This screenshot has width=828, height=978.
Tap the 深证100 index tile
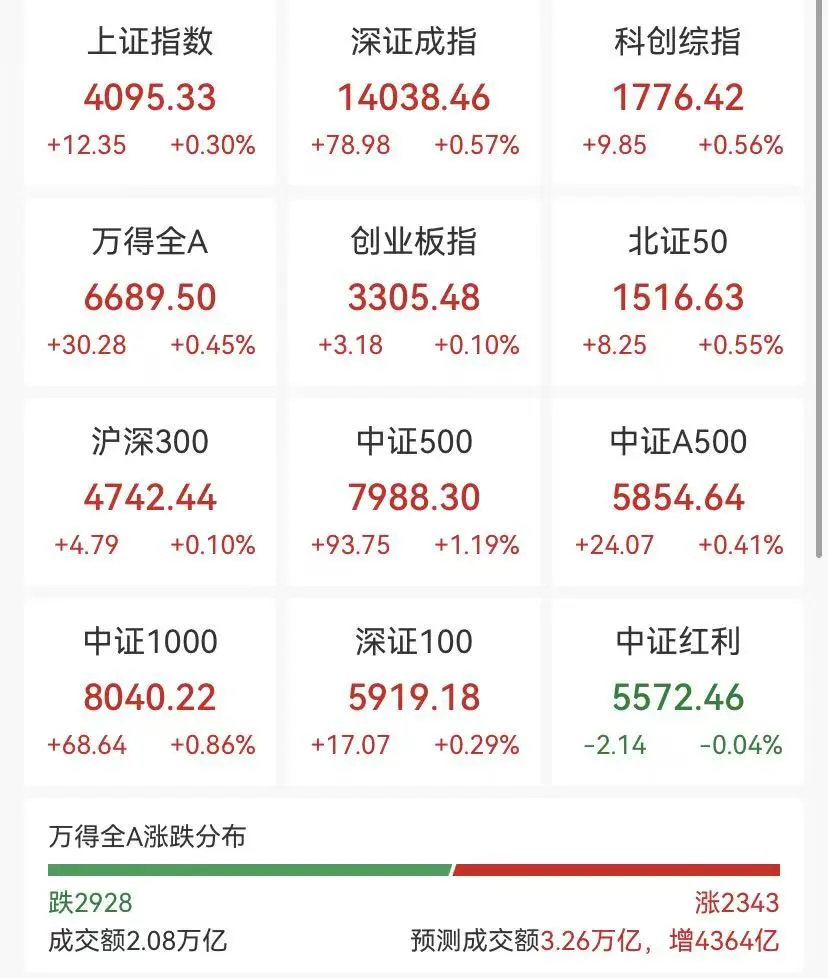pos(414,695)
